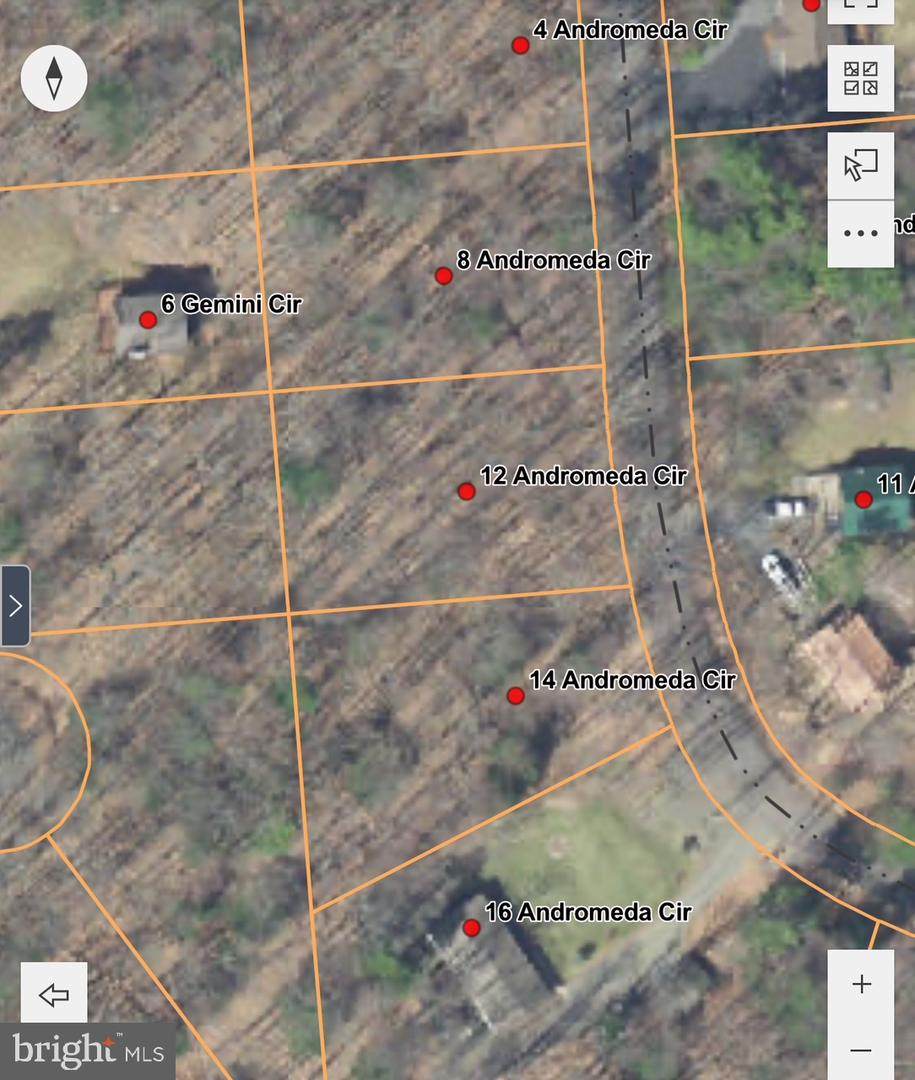This screenshot has height=1080, width=915.
Task: Click the back arrow navigation icon
Action: click(53, 995)
